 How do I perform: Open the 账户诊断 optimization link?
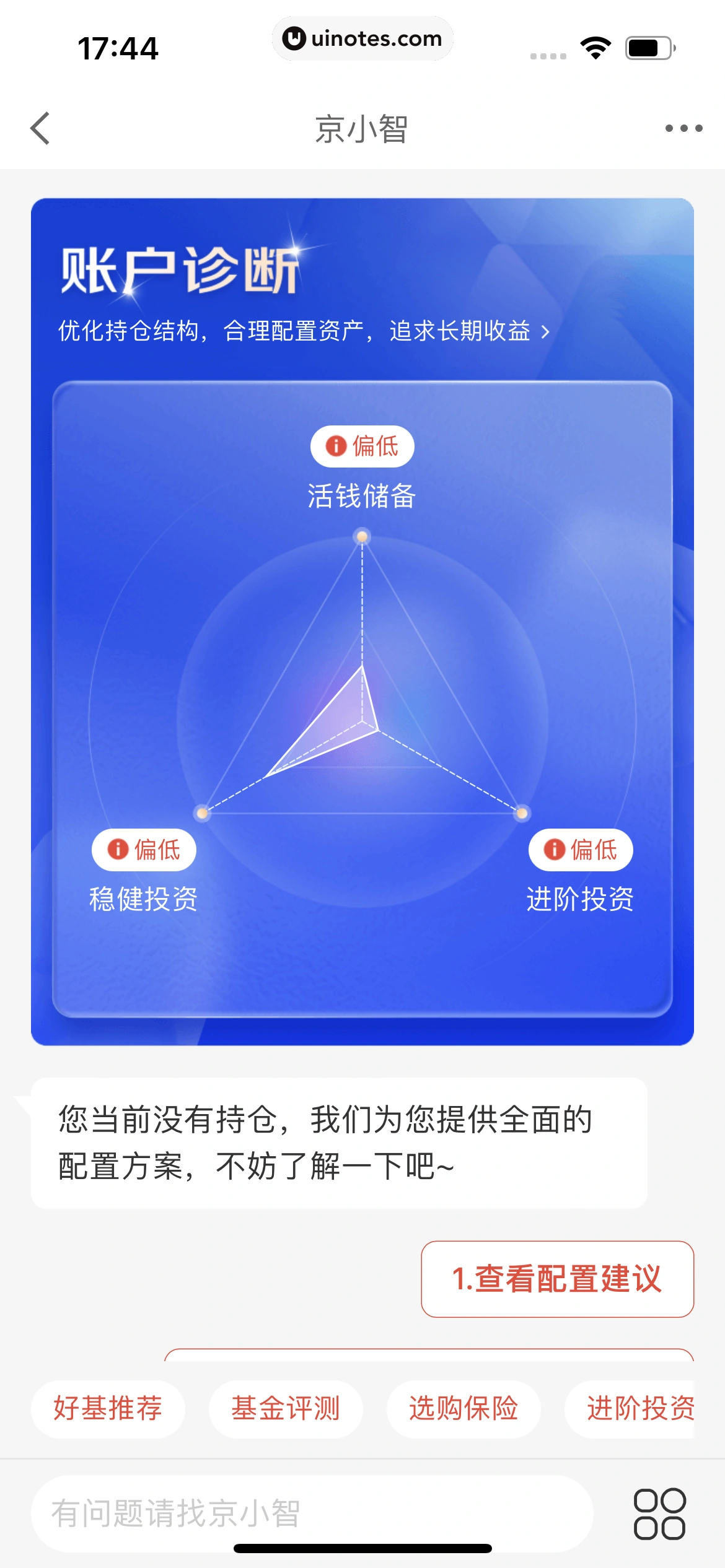click(x=304, y=331)
